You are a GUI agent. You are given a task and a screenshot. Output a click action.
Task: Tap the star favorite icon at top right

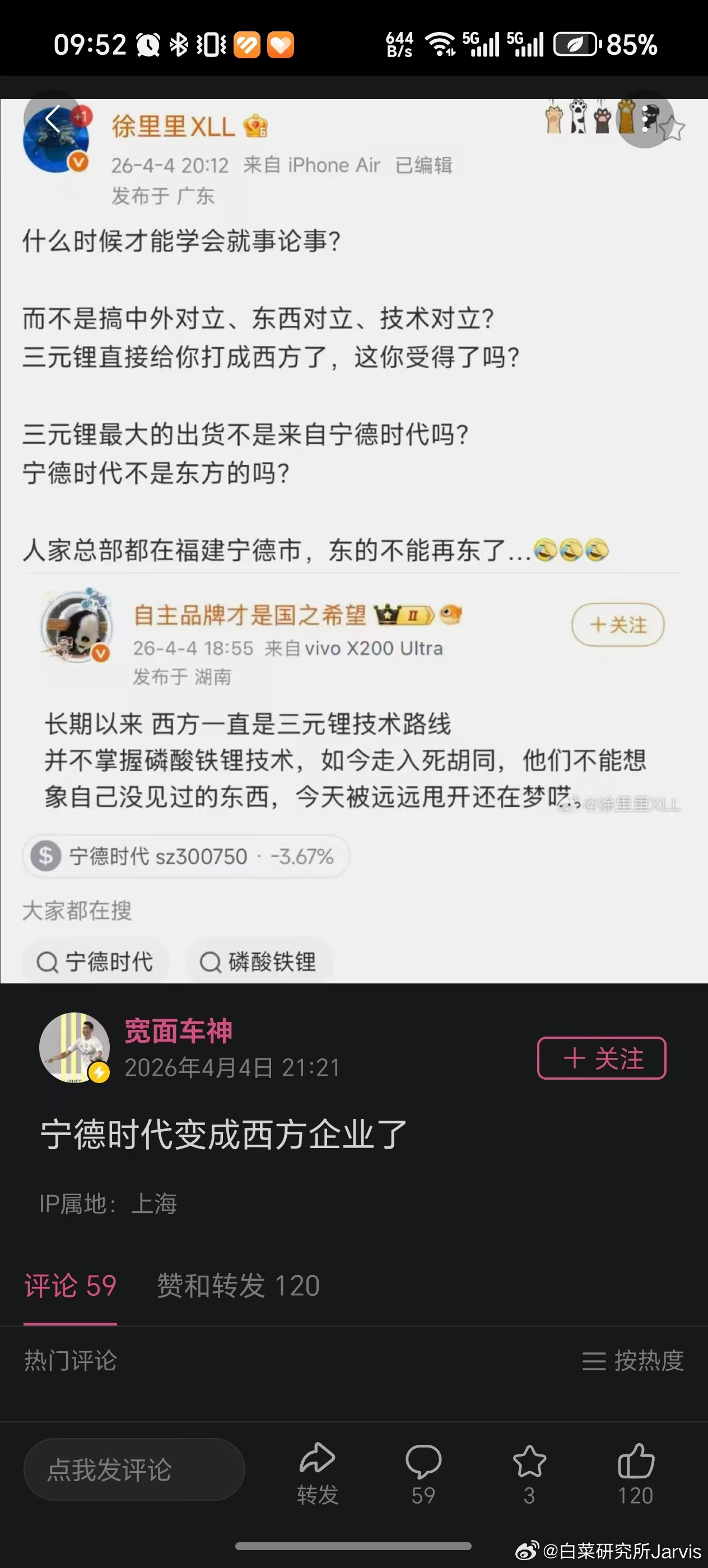[673, 125]
